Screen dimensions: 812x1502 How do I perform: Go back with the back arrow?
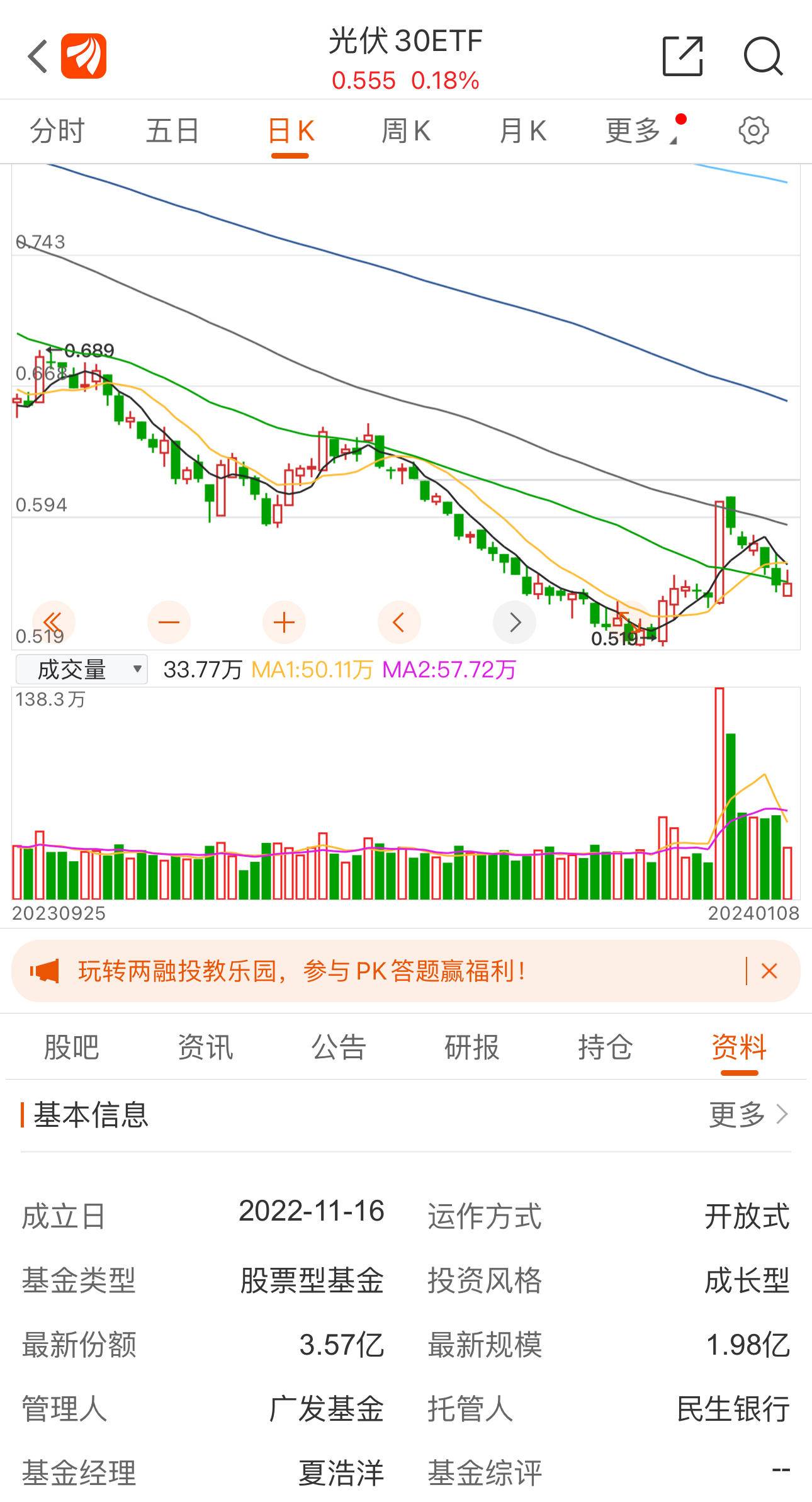click(x=38, y=57)
